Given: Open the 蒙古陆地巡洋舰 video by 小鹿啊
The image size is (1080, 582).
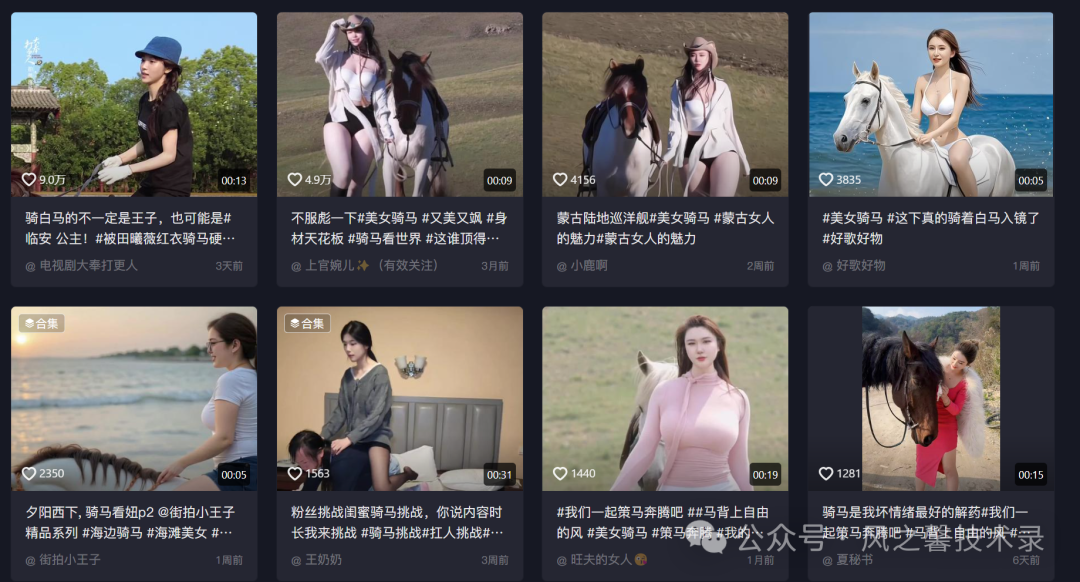Looking at the screenshot, I should click(x=665, y=104).
